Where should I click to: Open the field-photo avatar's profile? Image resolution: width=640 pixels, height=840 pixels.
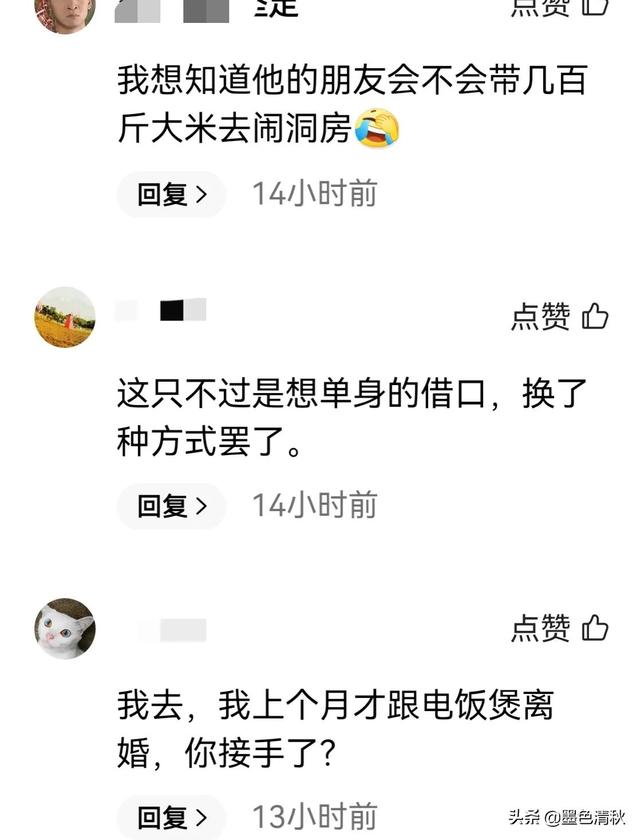pyautogui.click(x=65, y=317)
